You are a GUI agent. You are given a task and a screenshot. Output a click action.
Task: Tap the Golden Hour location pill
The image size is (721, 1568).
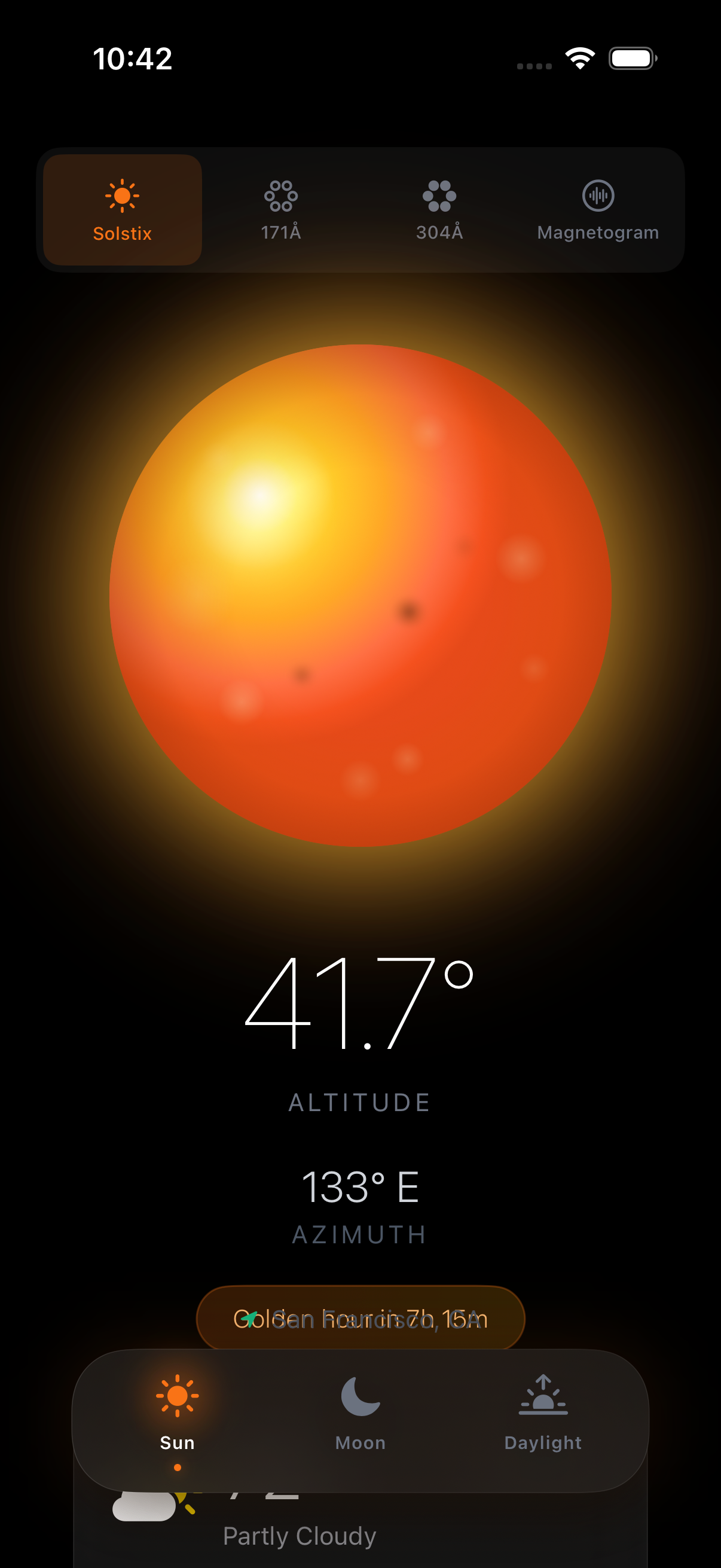click(x=360, y=1319)
